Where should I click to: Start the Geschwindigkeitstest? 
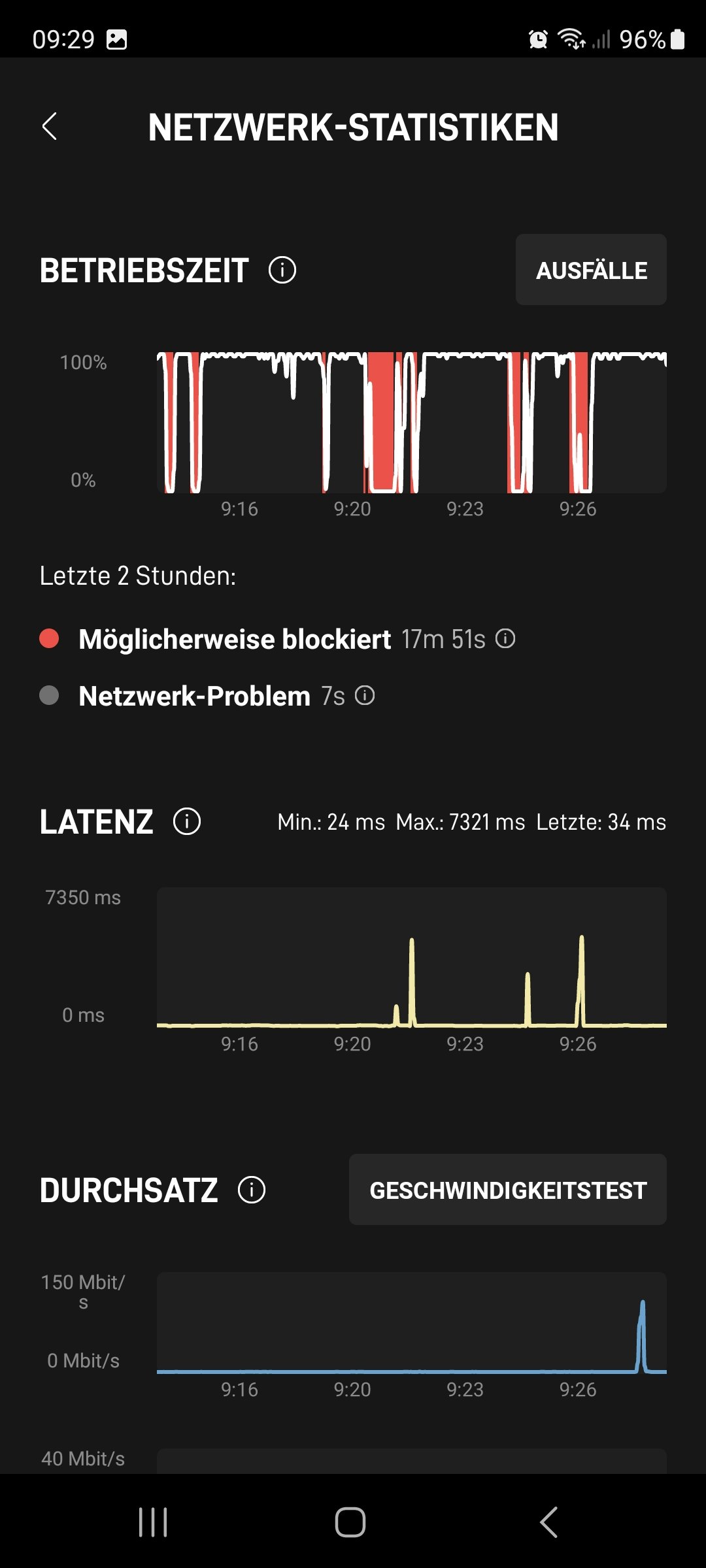point(507,1188)
